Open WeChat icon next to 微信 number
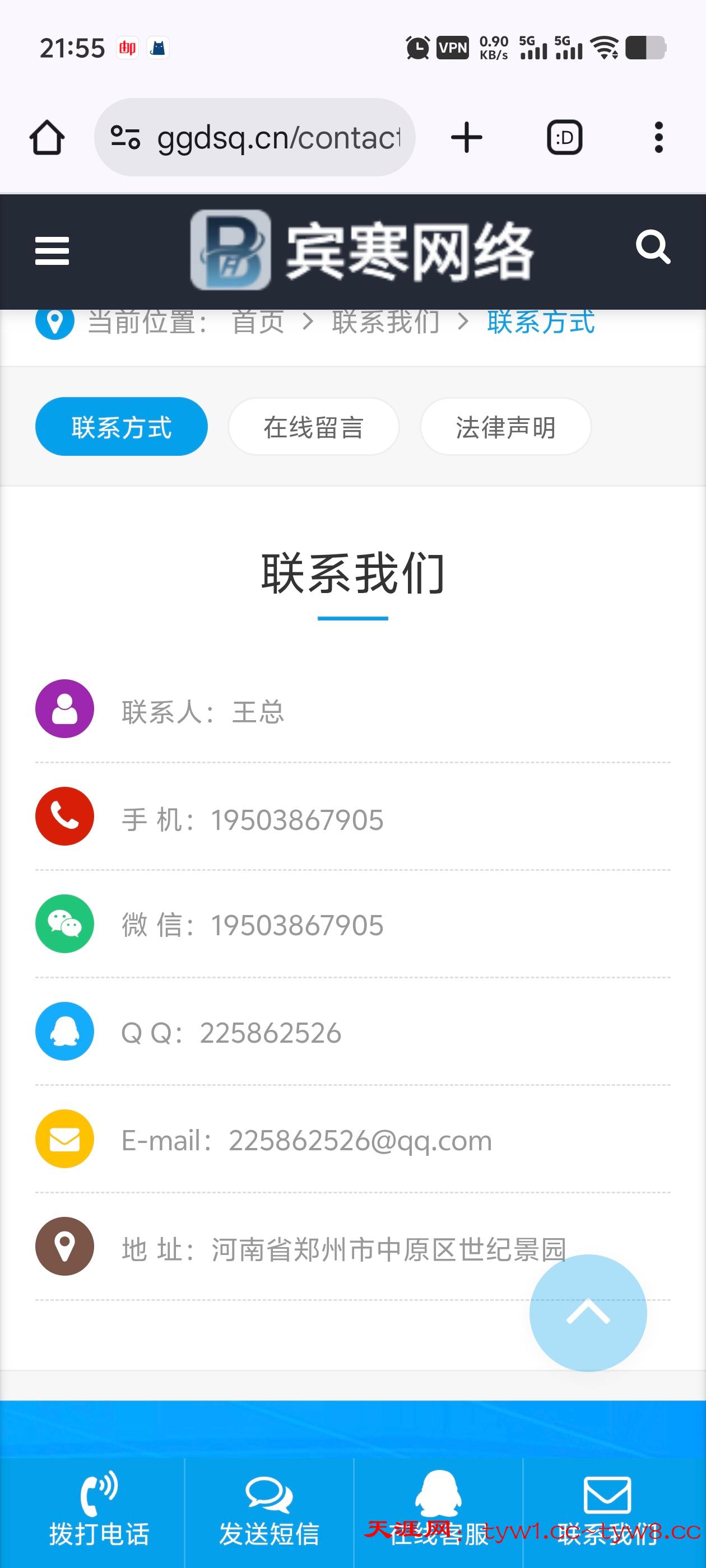The image size is (706, 1568). coord(64,925)
